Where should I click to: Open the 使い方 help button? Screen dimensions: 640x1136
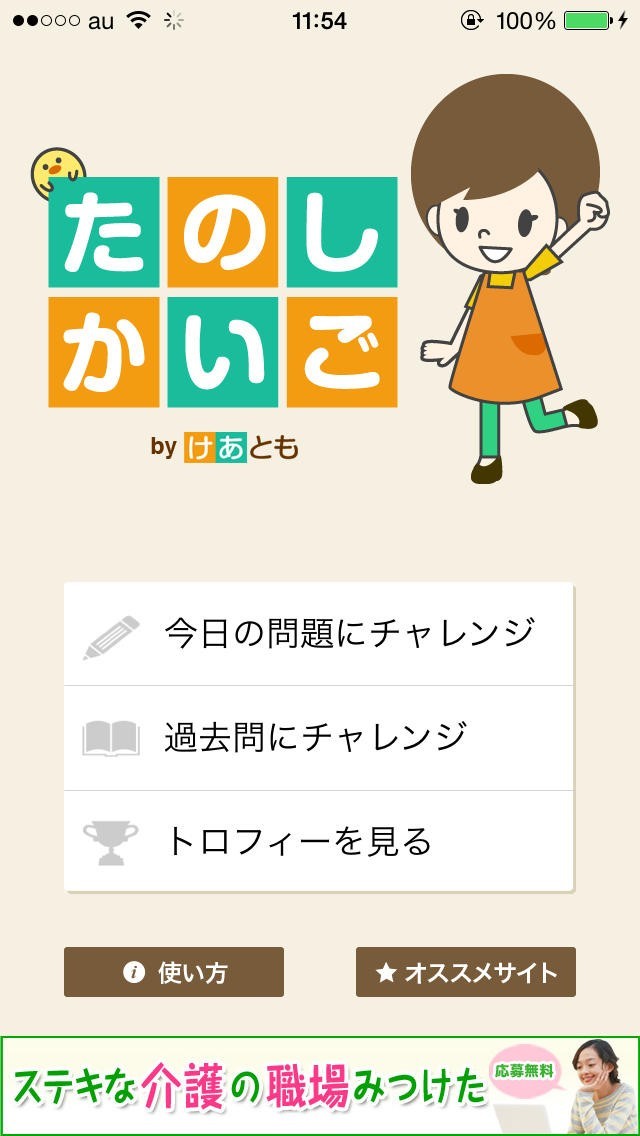click(x=174, y=972)
